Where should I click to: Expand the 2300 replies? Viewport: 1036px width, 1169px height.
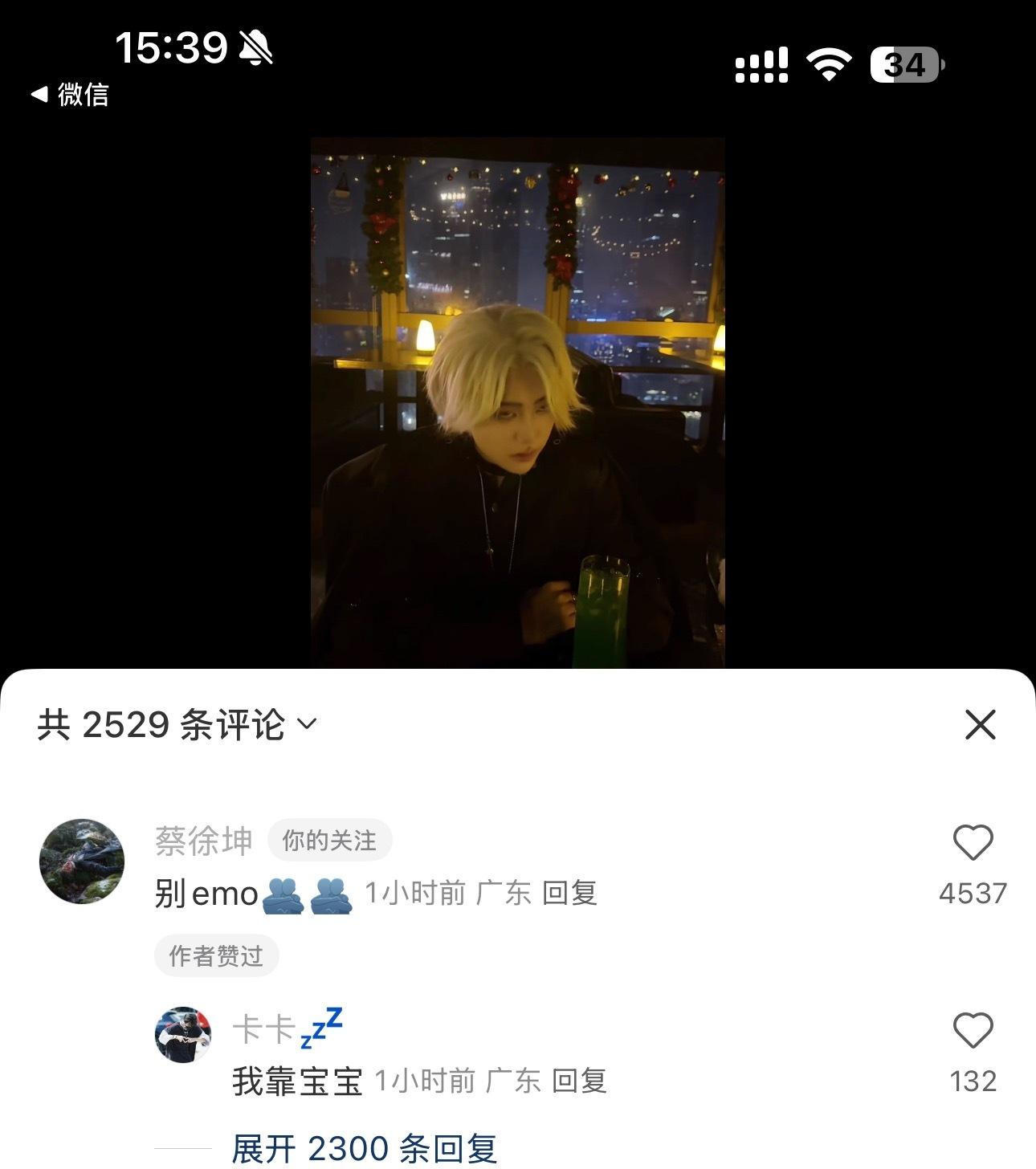pos(364,1148)
